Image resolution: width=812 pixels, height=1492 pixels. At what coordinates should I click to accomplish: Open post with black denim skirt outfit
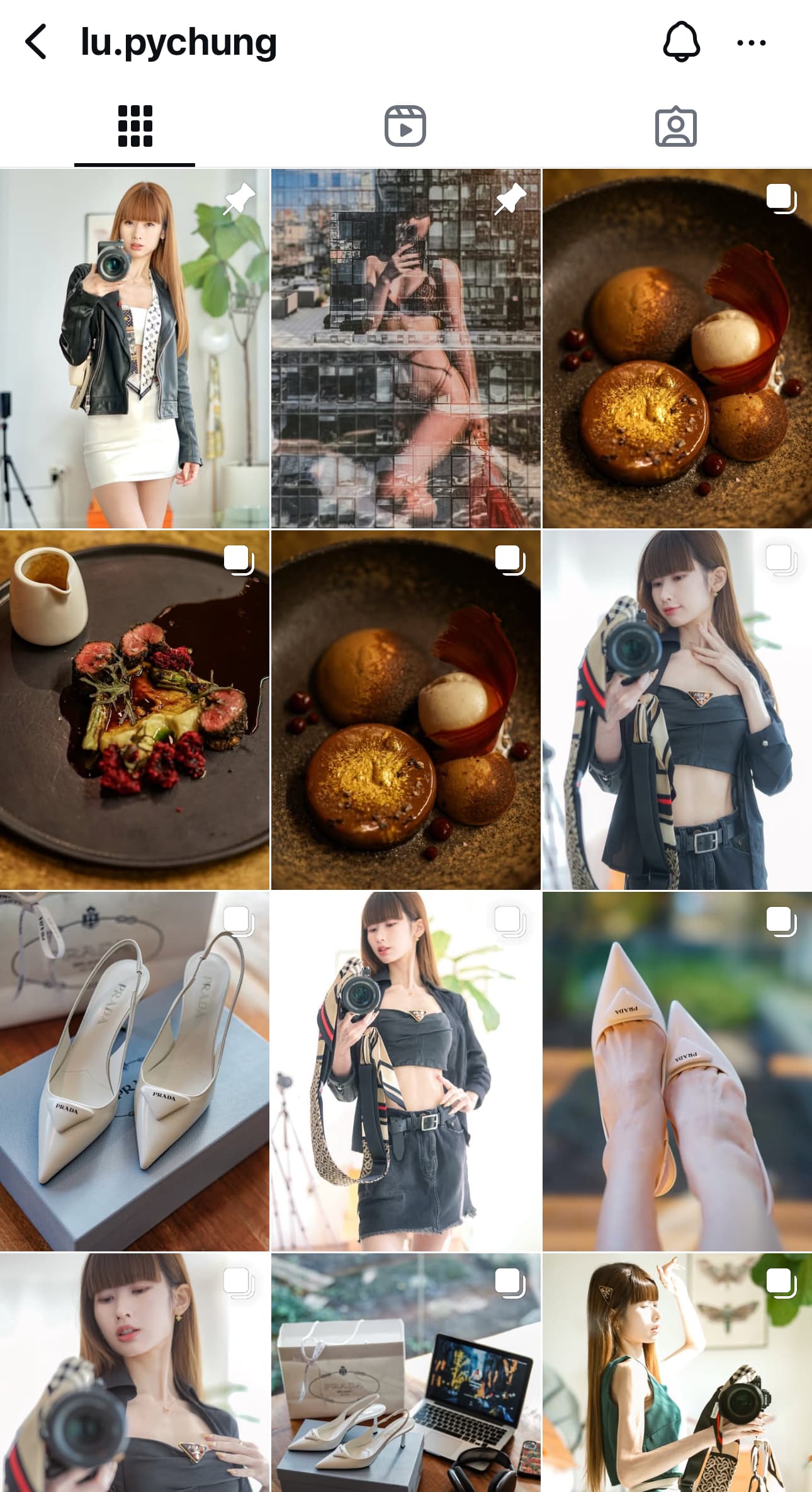click(x=405, y=1071)
